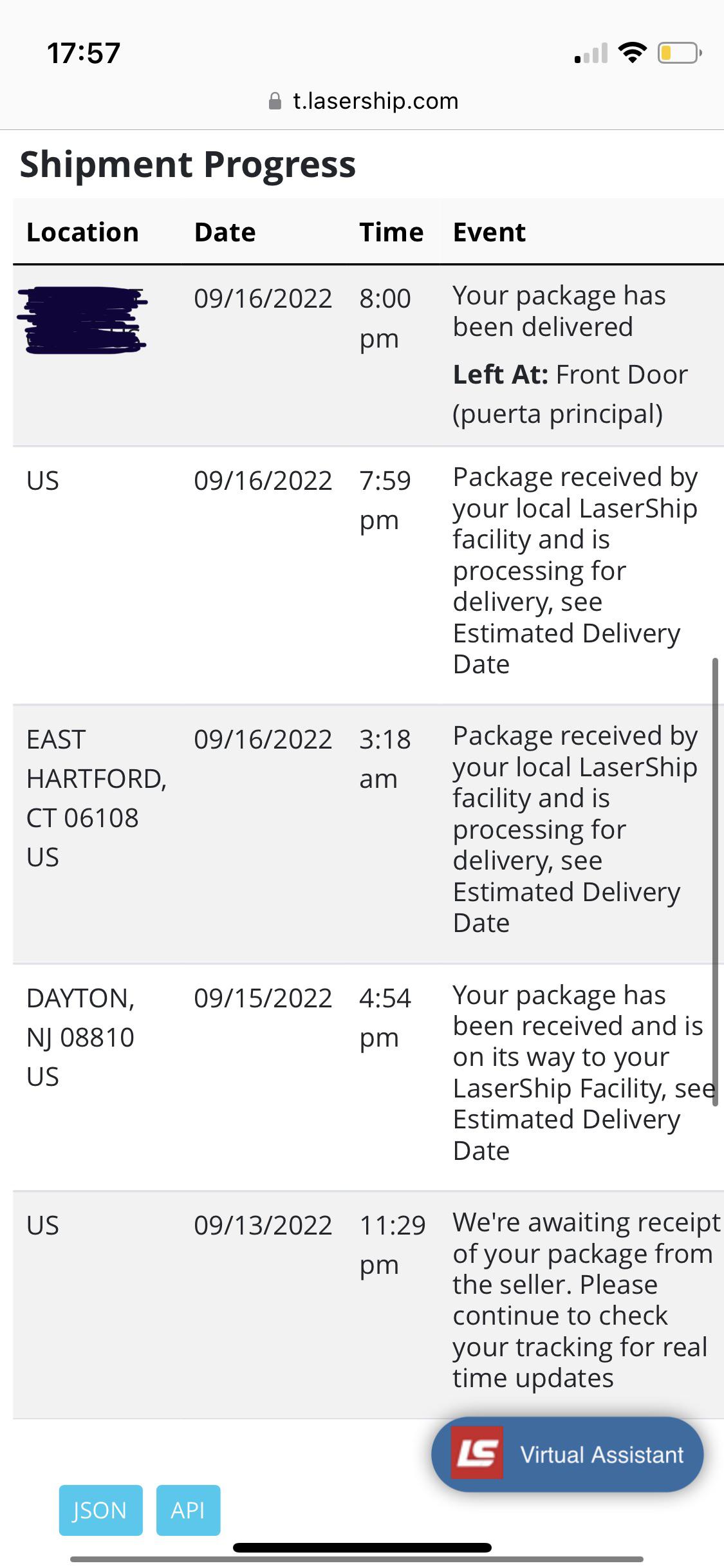
Task: Open the API button
Action: coord(188,1510)
